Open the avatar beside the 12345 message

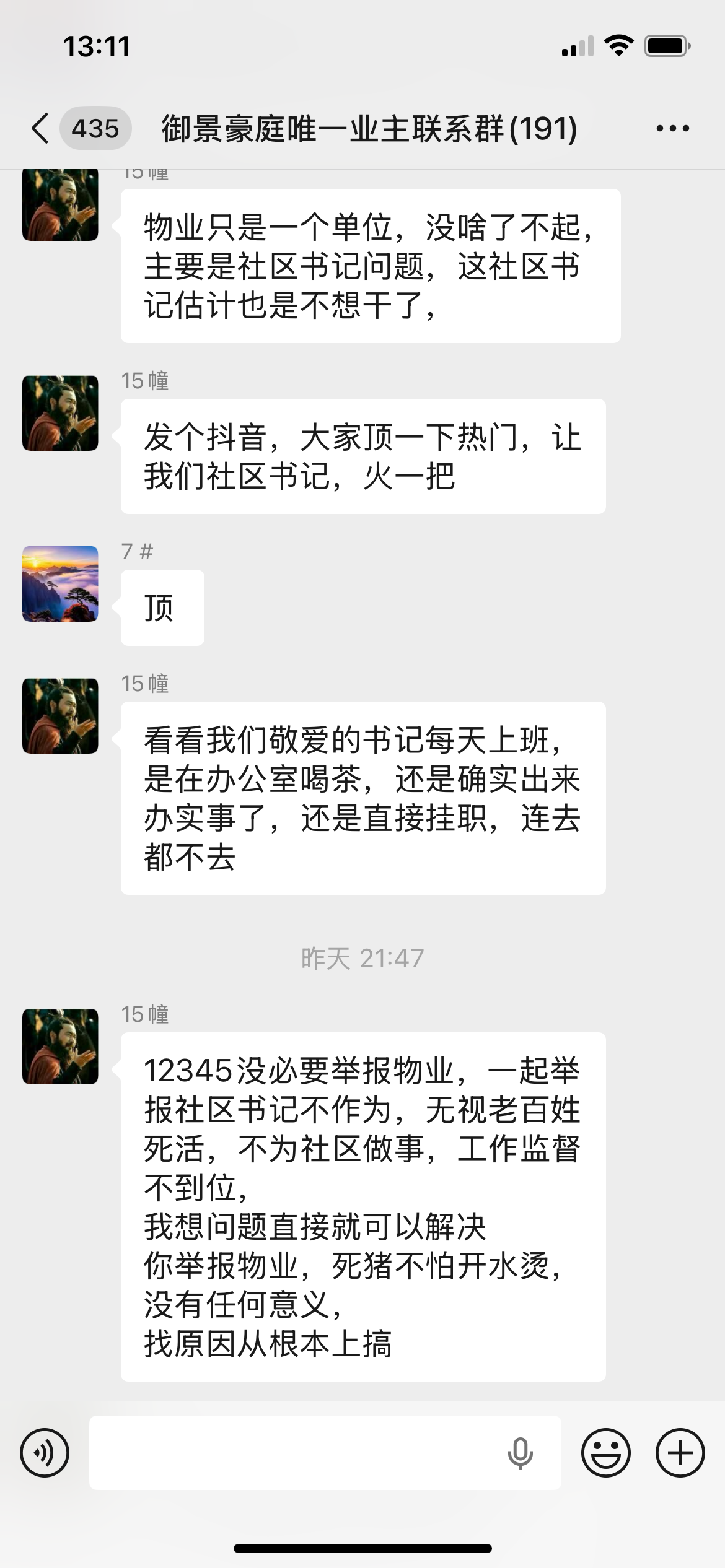pyautogui.click(x=60, y=1047)
